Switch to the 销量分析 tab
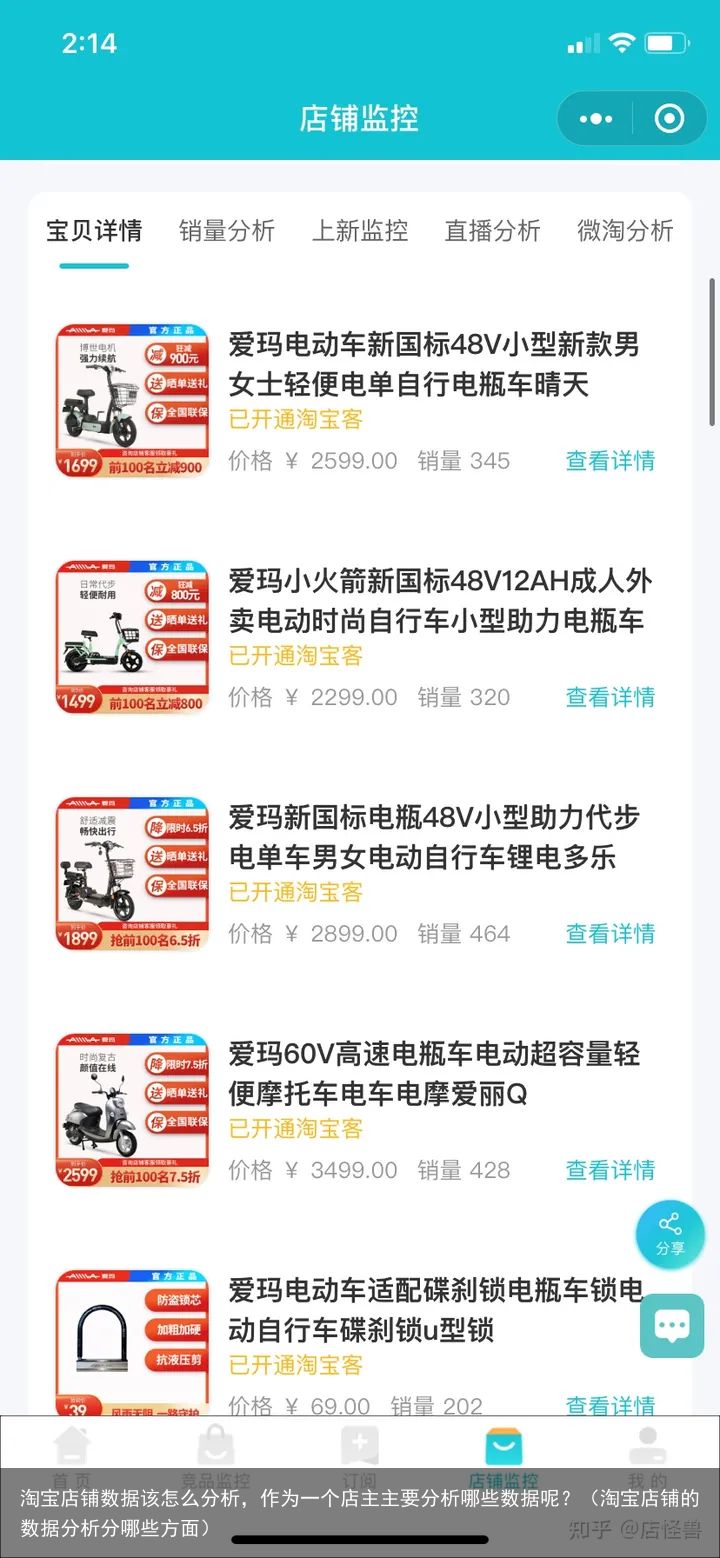The height and width of the screenshot is (1558, 720). (227, 231)
